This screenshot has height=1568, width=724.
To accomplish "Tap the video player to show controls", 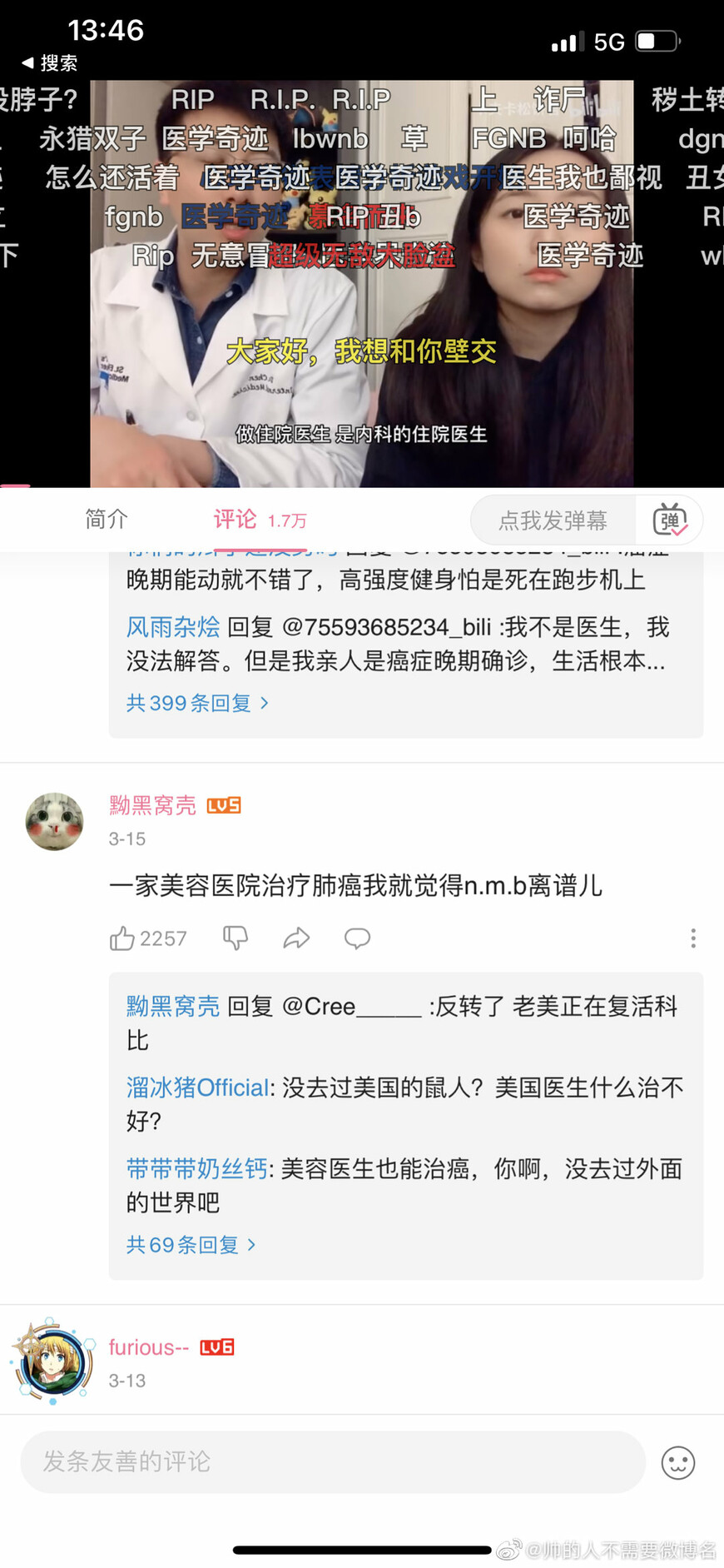I will pyautogui.click(x=362, y=283).
